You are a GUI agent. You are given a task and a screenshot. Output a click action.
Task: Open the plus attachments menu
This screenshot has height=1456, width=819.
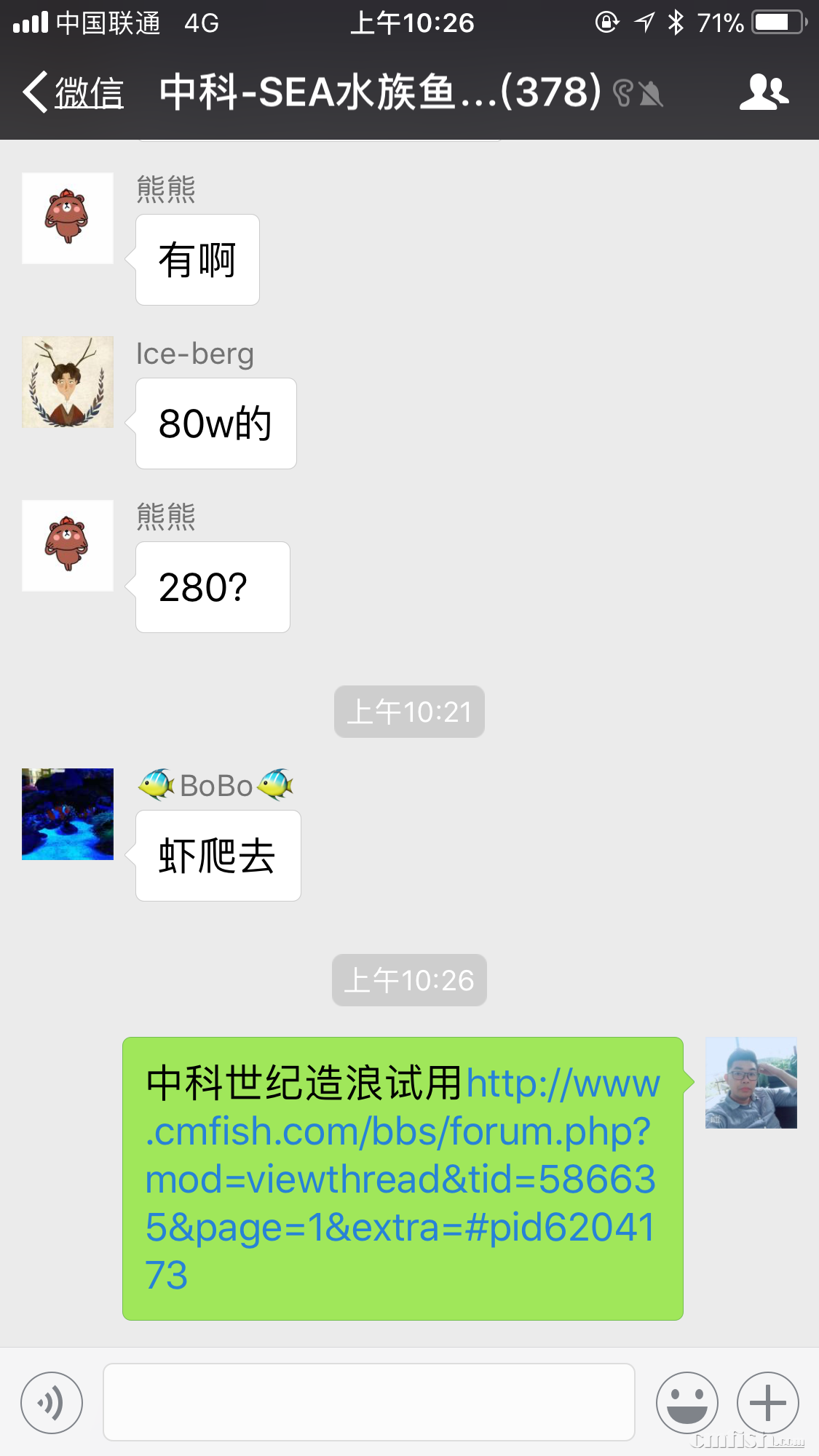click(x=767, y=1402)
